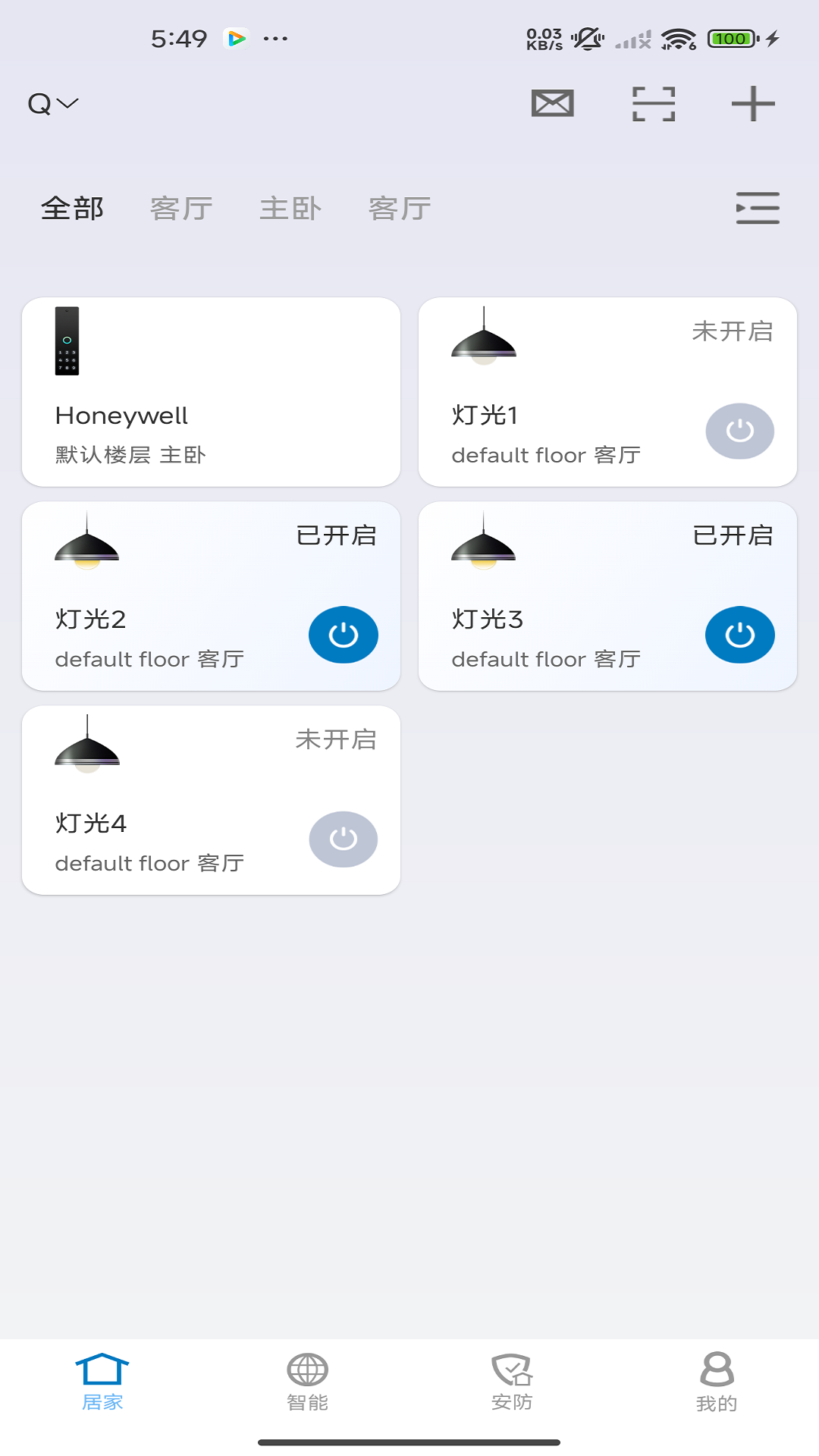The width and height of the screenshot is (819, 1456).
Task: Open the Honeywell device card
Action: coord(211,392)
